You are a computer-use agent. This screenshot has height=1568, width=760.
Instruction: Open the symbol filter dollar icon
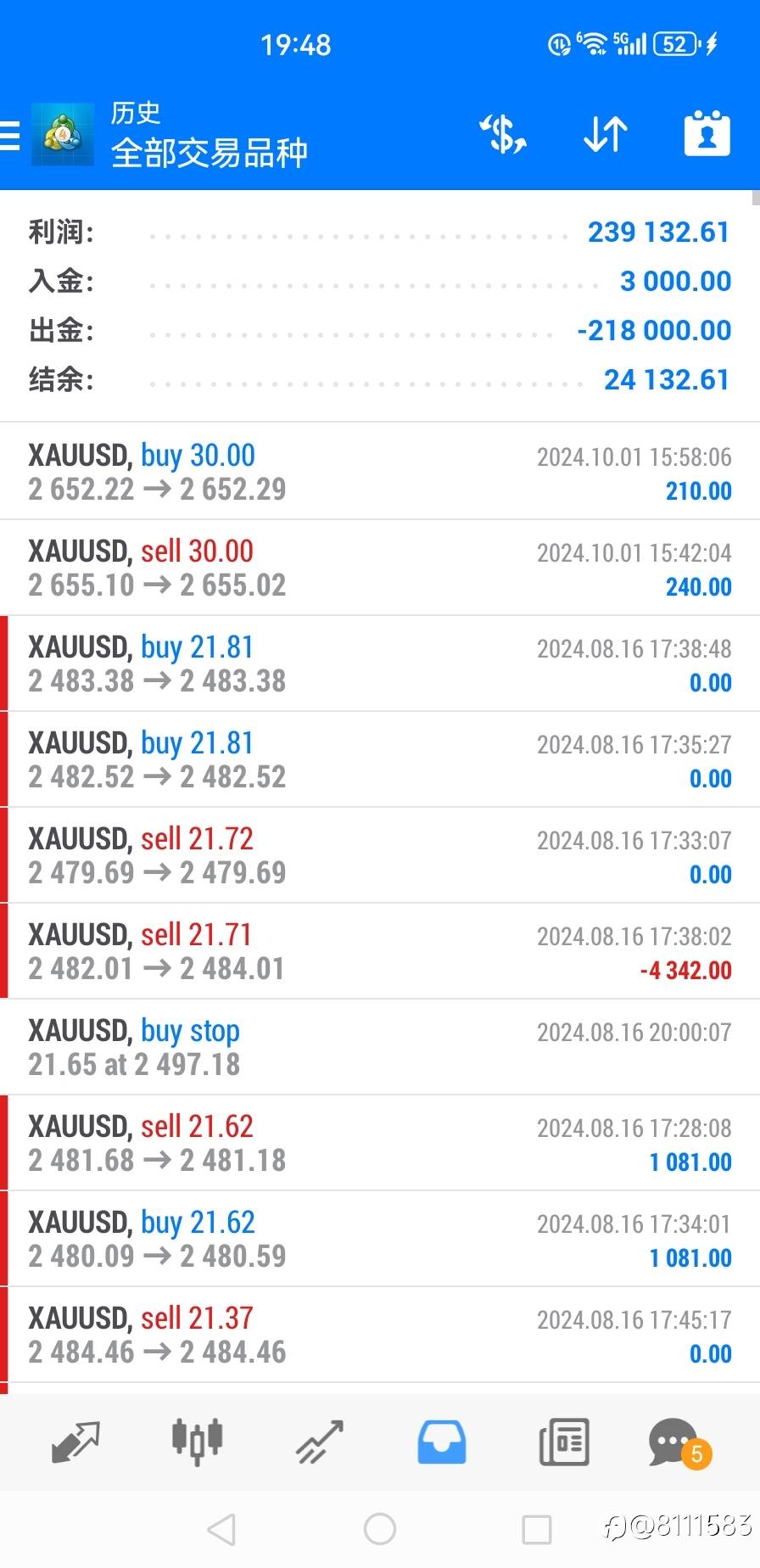coord(503,134)
